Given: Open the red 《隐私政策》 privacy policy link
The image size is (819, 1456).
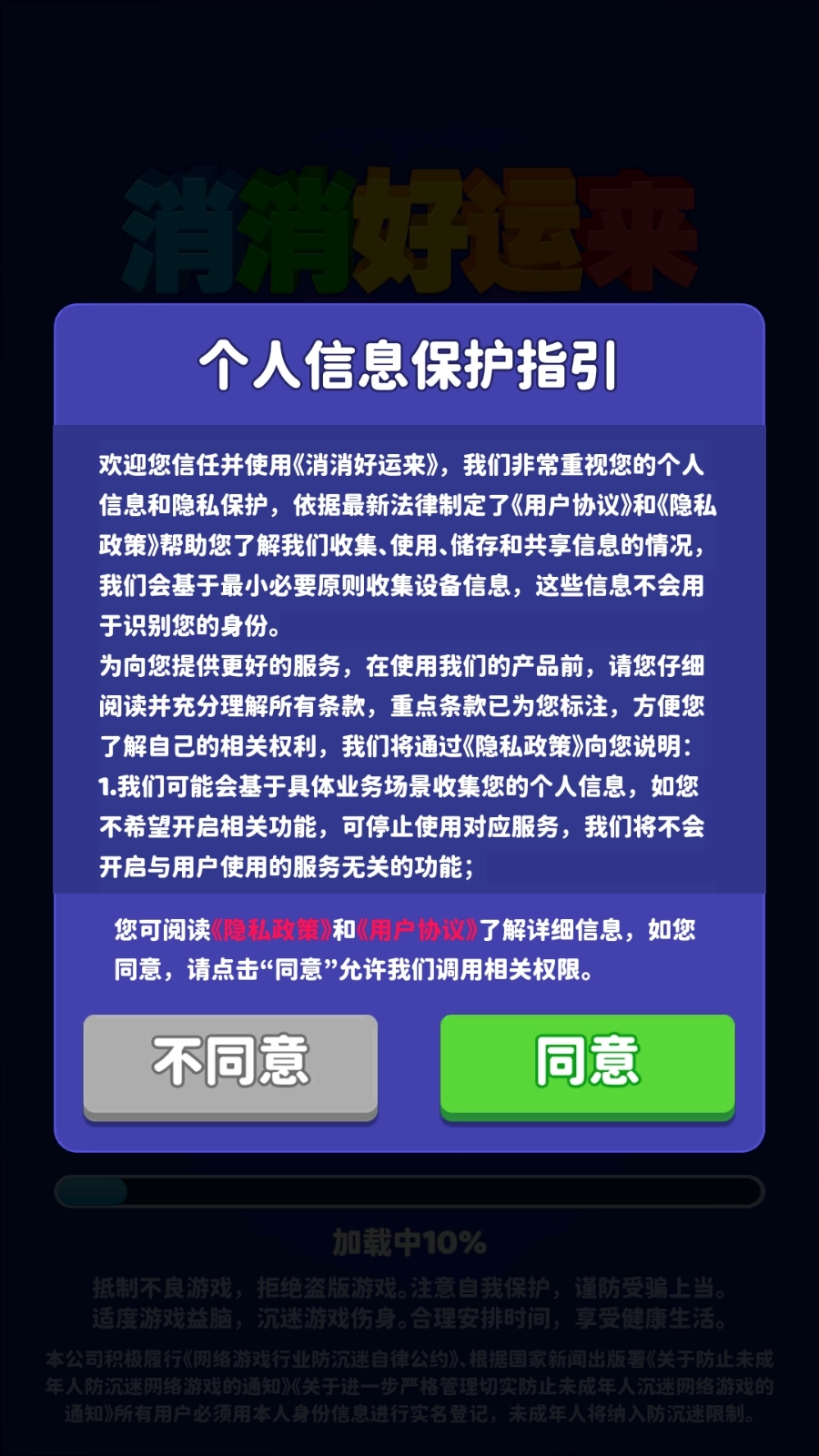Looking at the screenshot, I should pyautogui.click(x=272, y=930).
